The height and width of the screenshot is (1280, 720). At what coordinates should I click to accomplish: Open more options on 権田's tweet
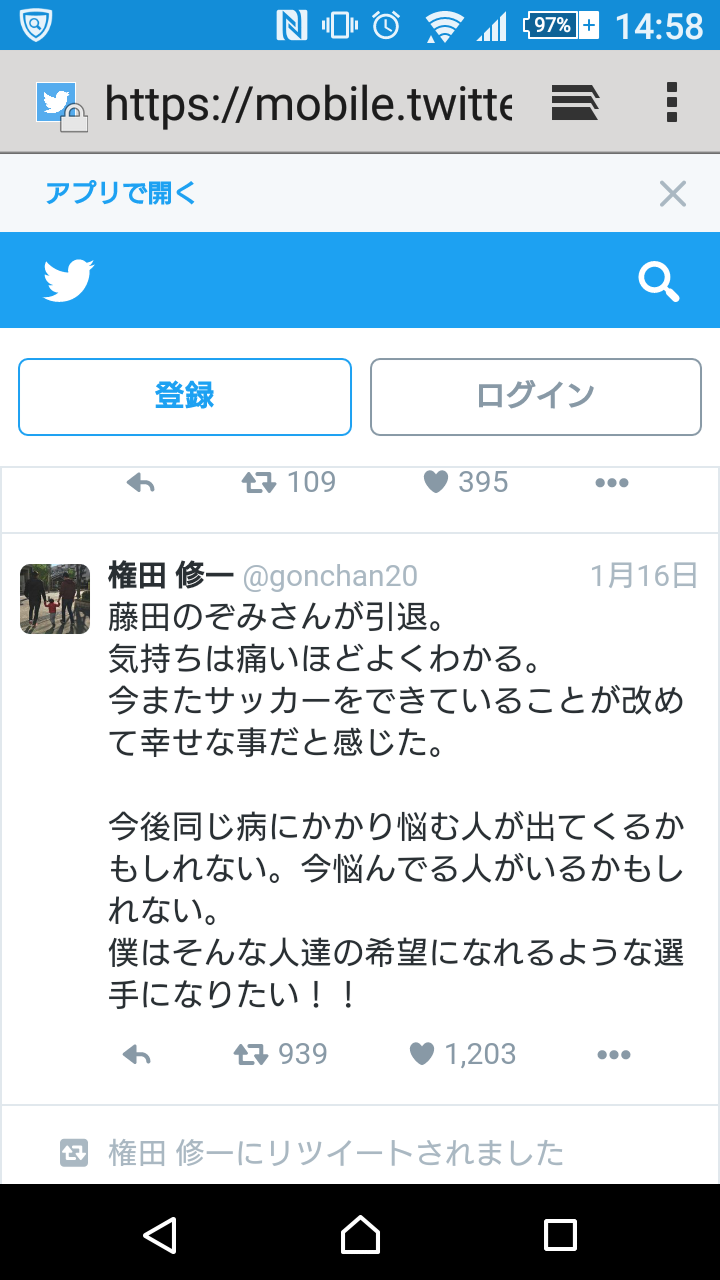(x=613, y=1054)
